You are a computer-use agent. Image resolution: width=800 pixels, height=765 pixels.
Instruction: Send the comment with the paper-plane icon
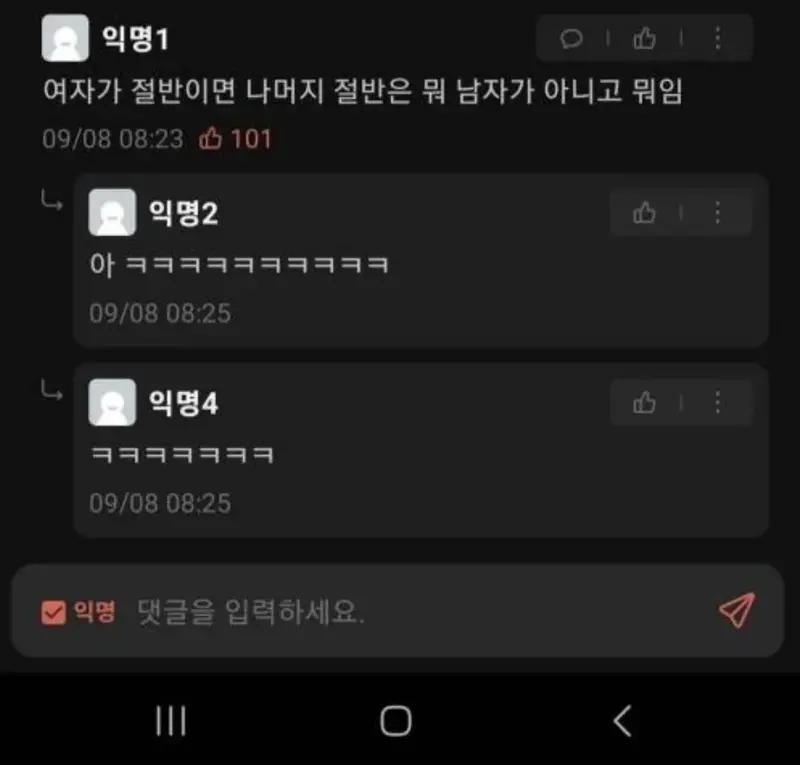(736, 610)
